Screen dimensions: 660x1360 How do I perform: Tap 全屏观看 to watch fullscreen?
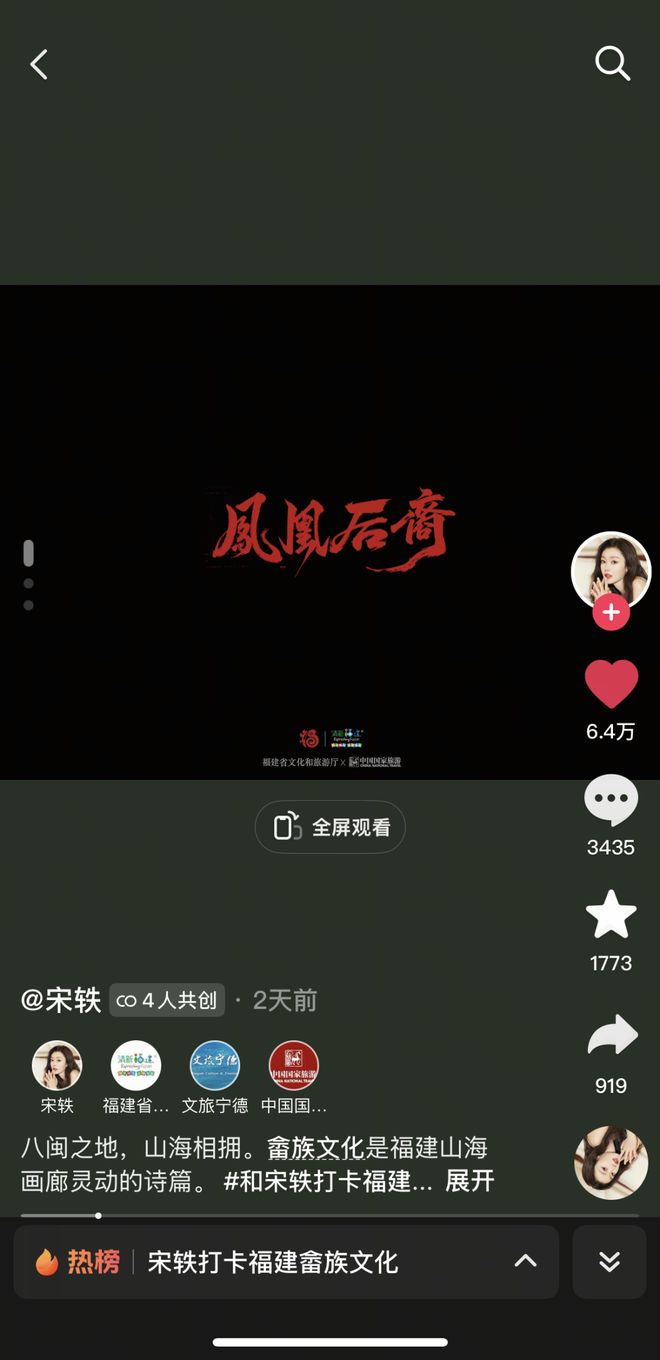(330, 827)
